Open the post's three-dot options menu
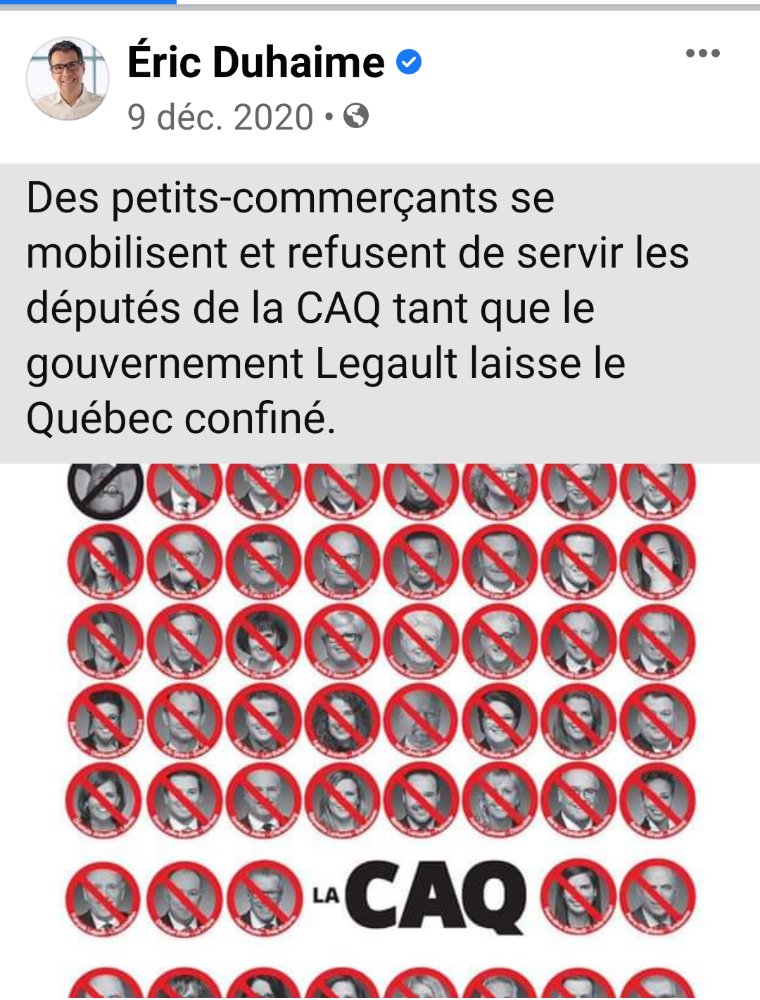 click(x=702, y=55)
